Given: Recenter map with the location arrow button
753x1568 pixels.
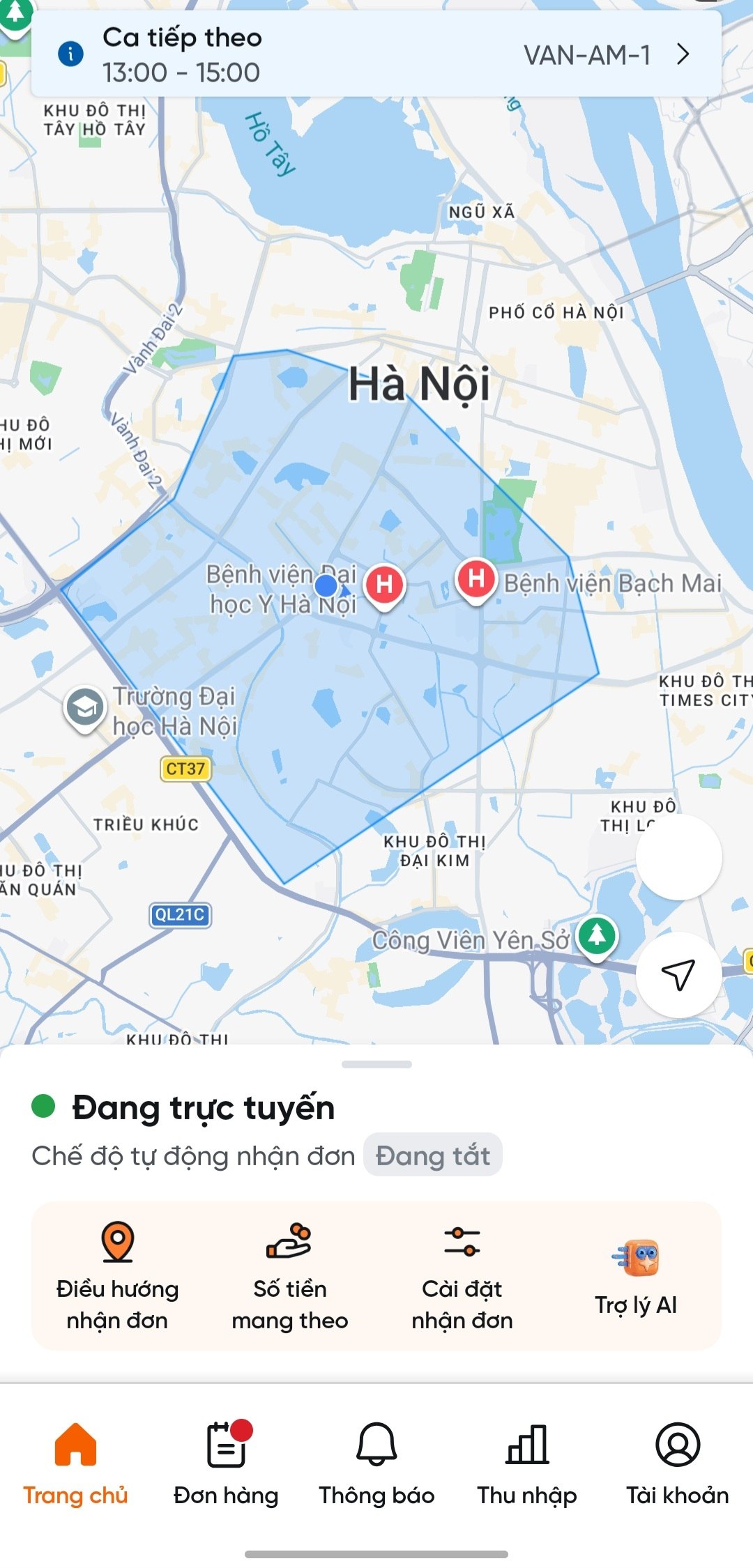Looking at the screenshot, I should [x=678, y=974].
